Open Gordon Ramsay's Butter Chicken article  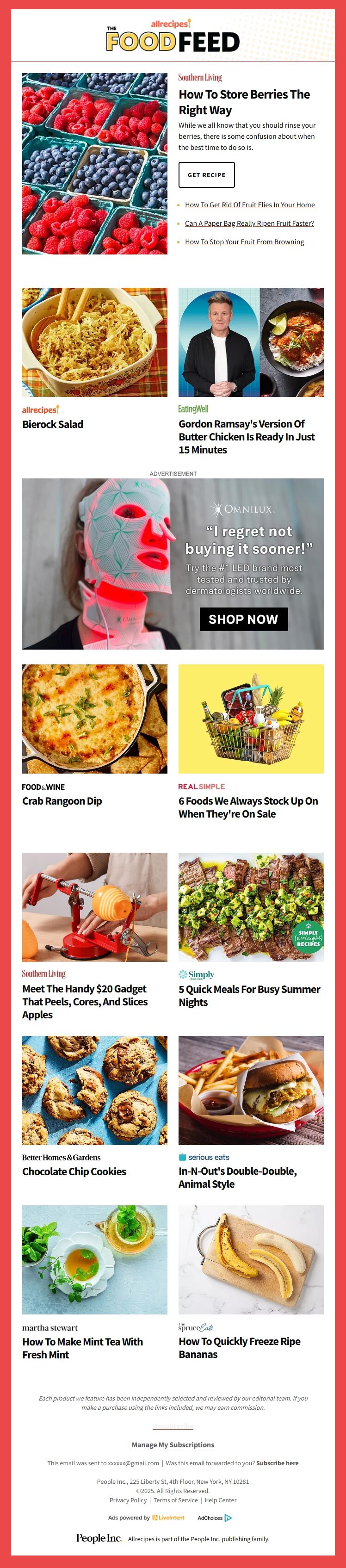[246, 436]
